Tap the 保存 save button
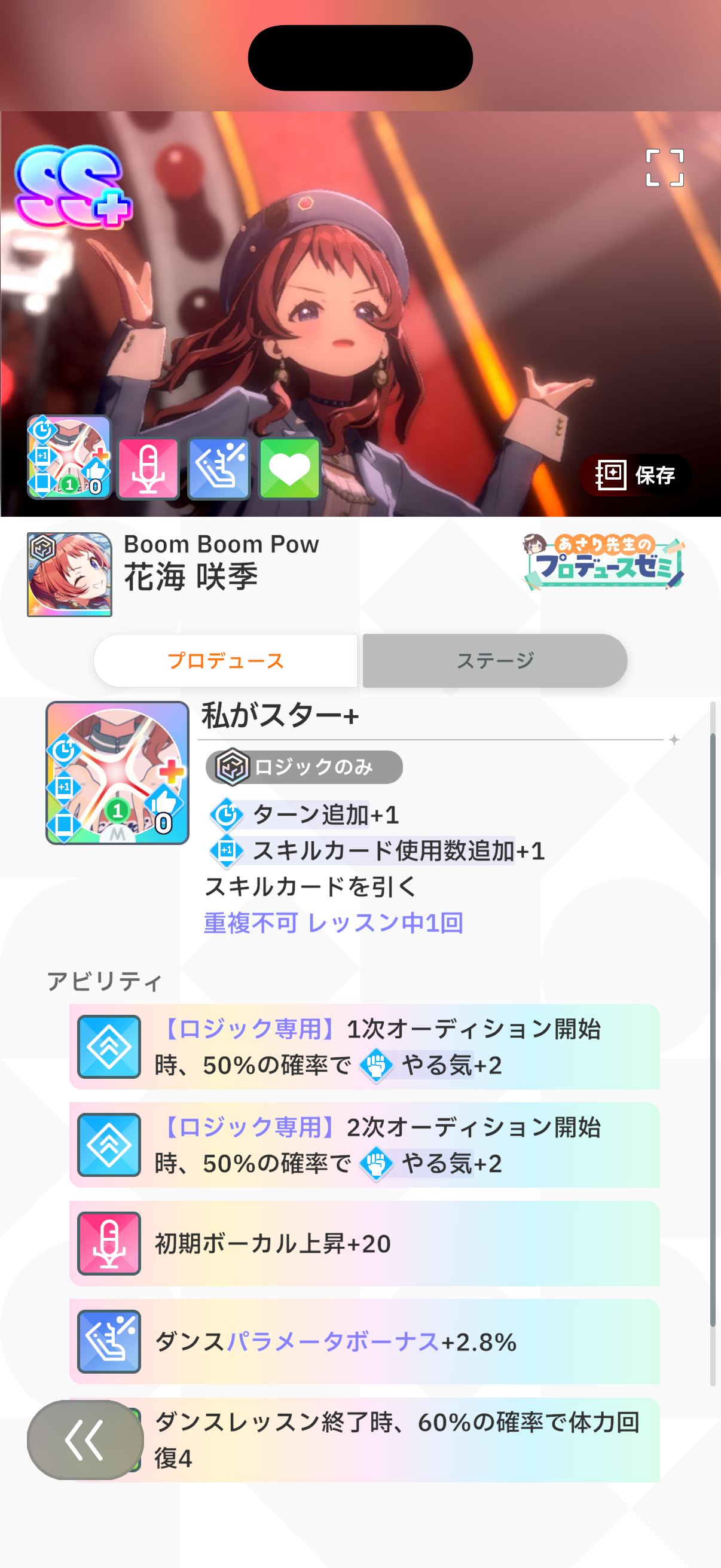Image resolution: width=721 pixels, height=1568 pixels. (636, 475)
